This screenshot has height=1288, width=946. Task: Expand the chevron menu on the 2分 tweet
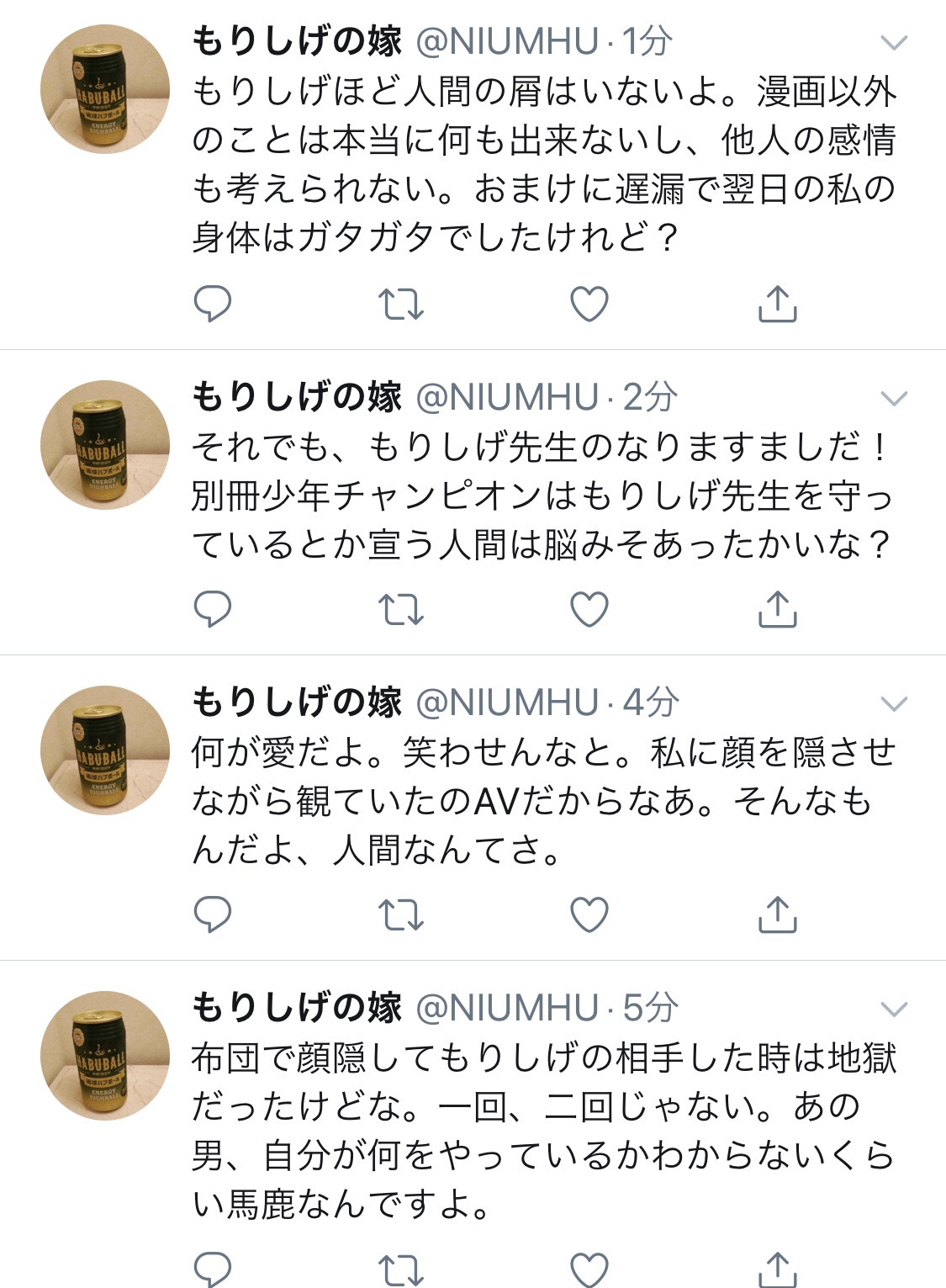click(893, 398)
